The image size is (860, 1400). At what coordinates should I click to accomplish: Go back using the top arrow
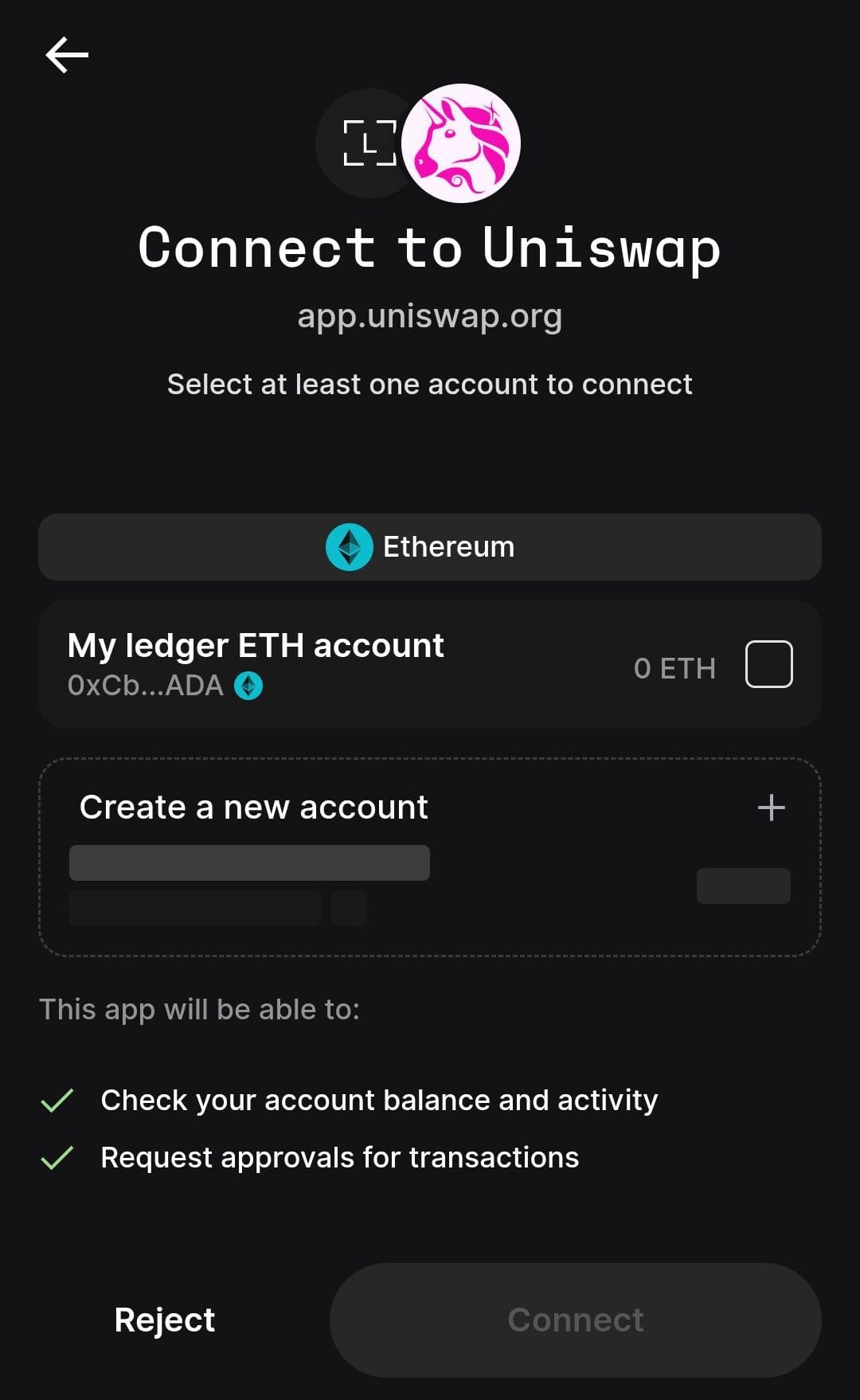67,55
